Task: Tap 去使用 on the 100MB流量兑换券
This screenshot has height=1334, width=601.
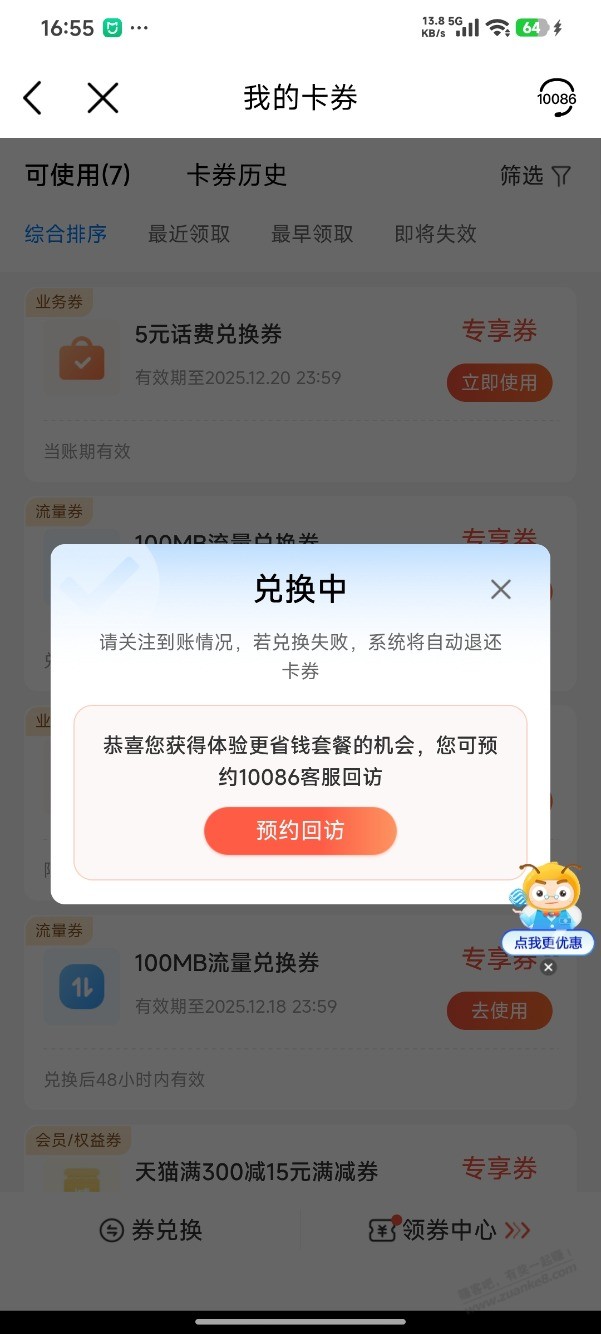Action: pos(499,1011)
